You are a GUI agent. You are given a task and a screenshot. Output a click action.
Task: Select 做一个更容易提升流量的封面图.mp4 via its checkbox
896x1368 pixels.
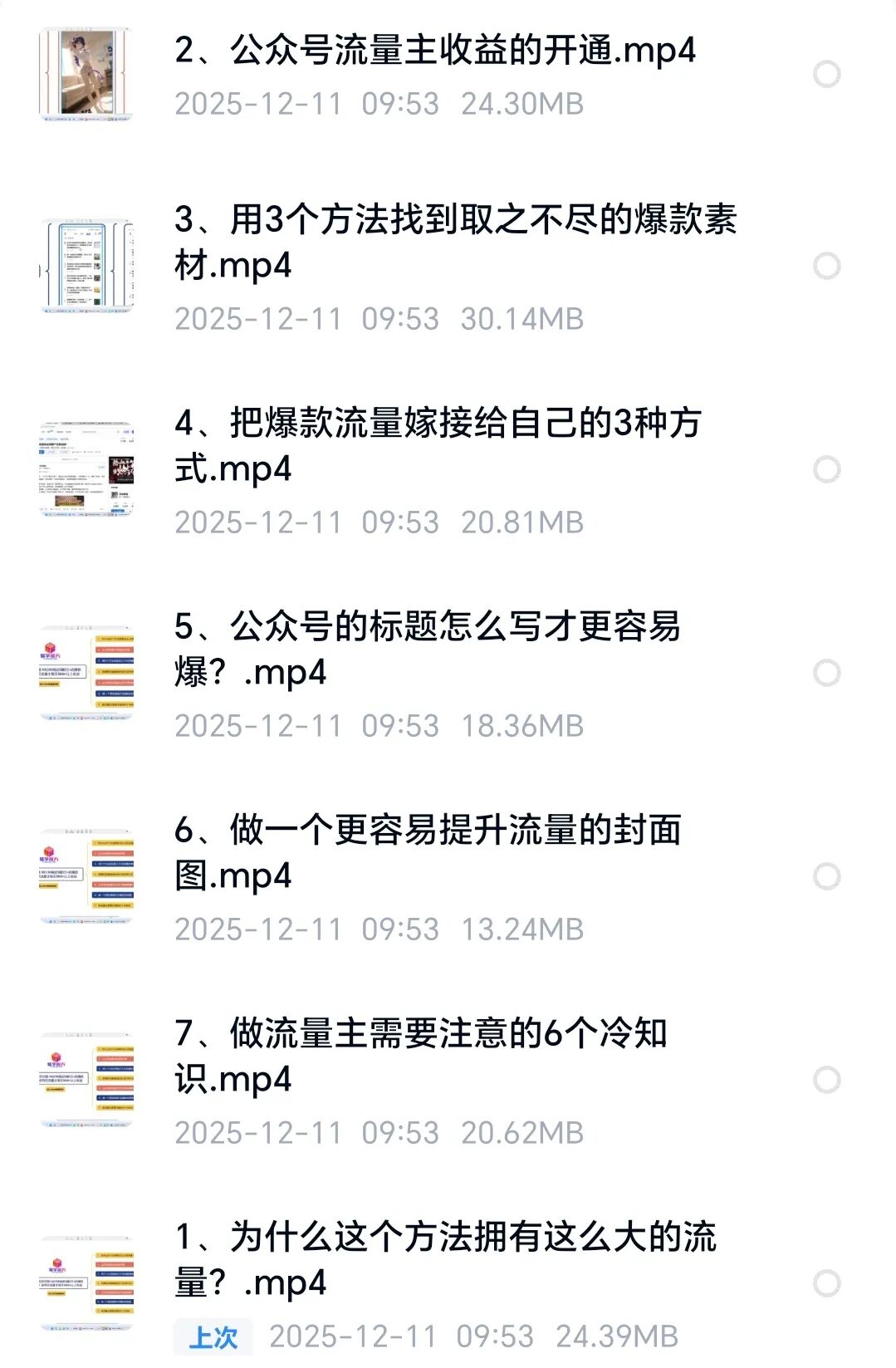tap(826, 876)
